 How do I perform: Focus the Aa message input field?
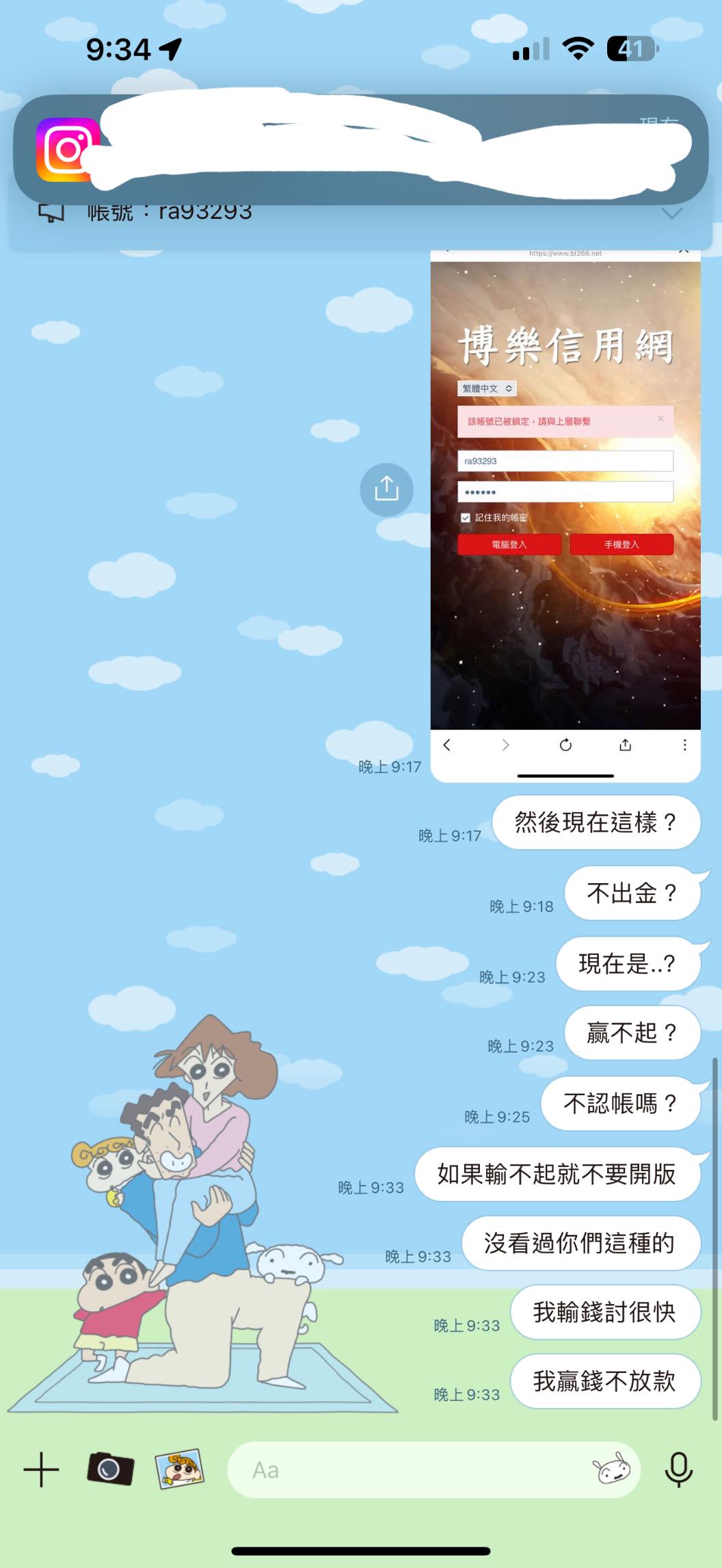tap(410, 1470)
